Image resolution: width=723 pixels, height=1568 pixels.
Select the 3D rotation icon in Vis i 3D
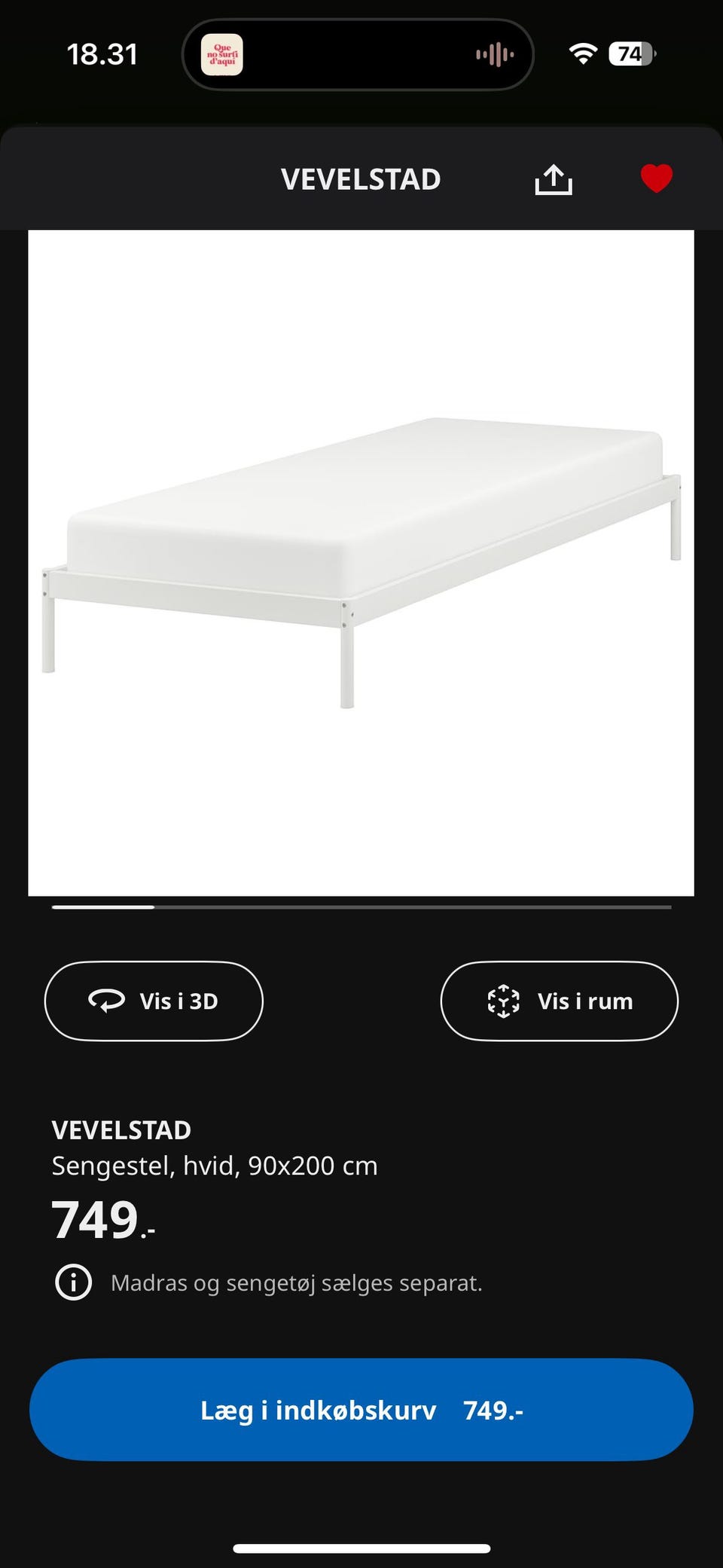106,1001
